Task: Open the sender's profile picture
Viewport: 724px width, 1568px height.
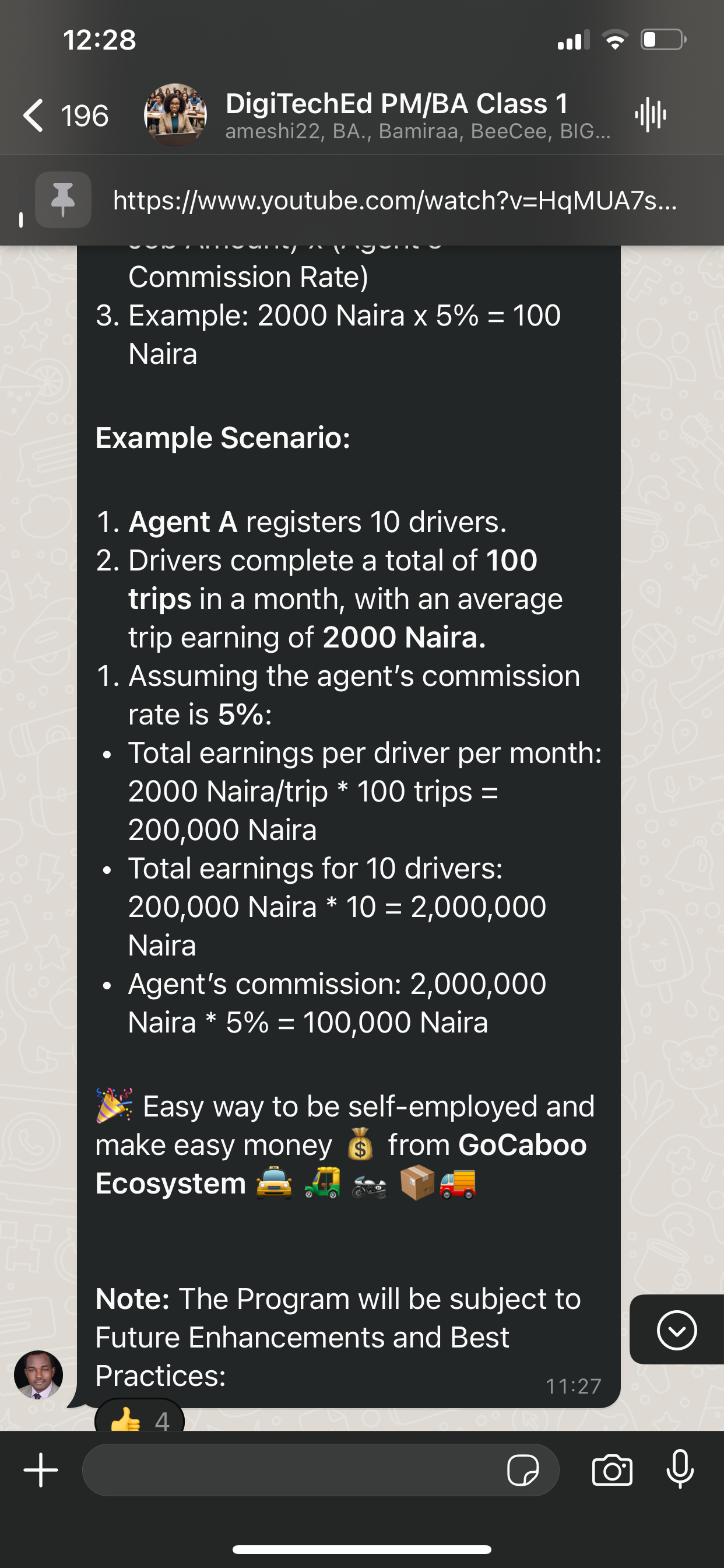Action: (38, 1374)
